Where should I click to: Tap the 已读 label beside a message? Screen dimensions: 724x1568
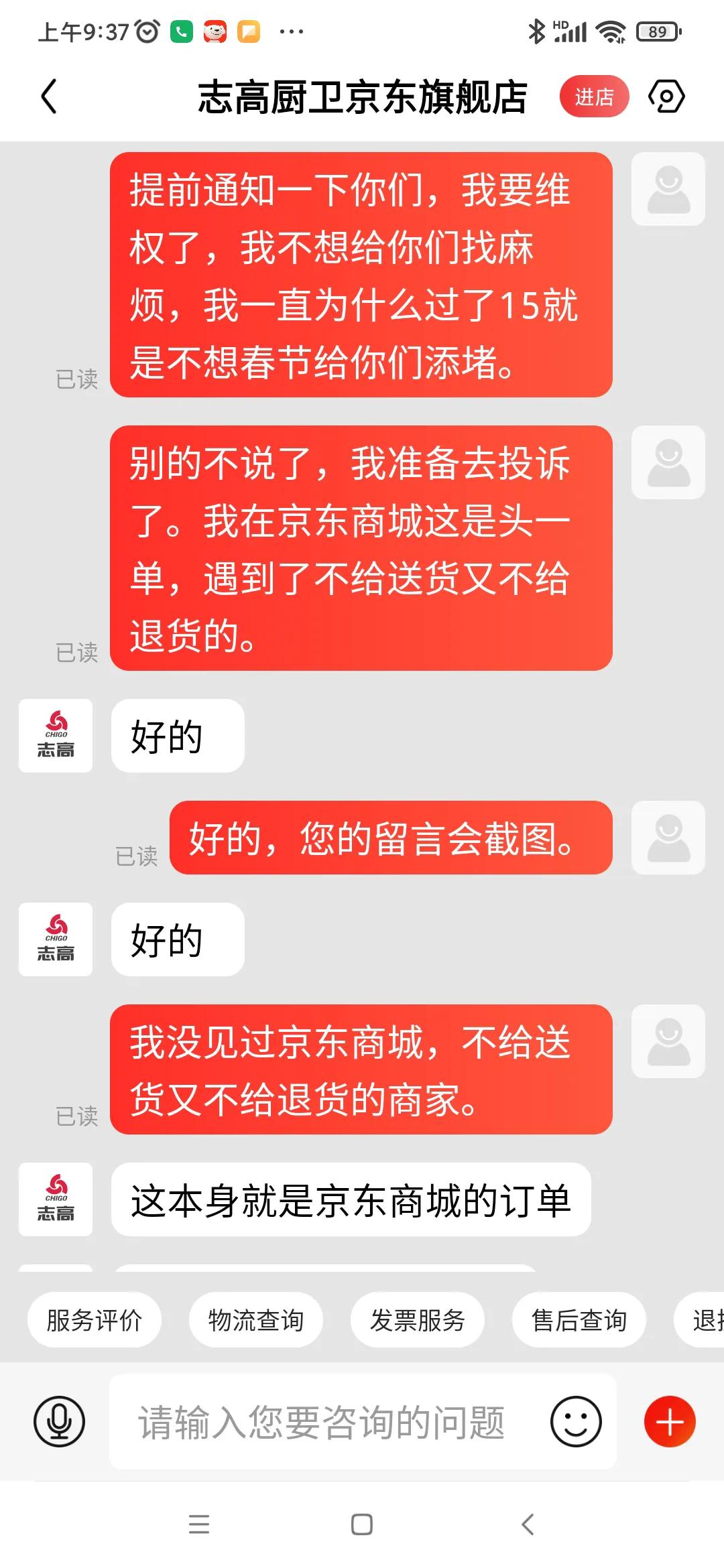point(77,379)
